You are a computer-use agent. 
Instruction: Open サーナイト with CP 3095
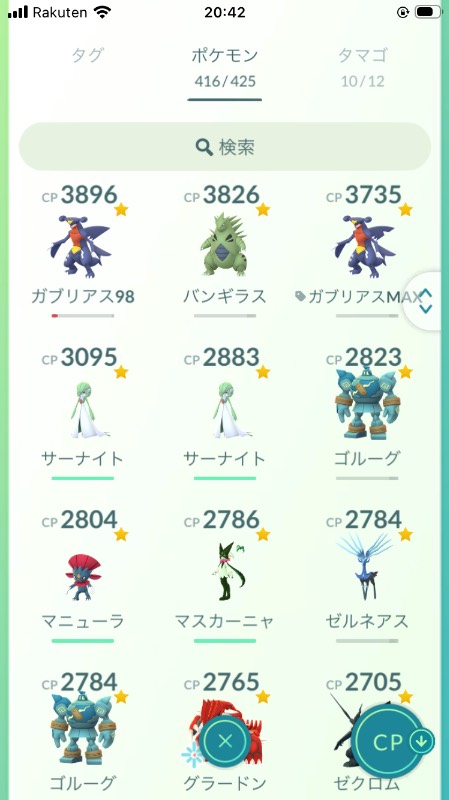(83, 413)
